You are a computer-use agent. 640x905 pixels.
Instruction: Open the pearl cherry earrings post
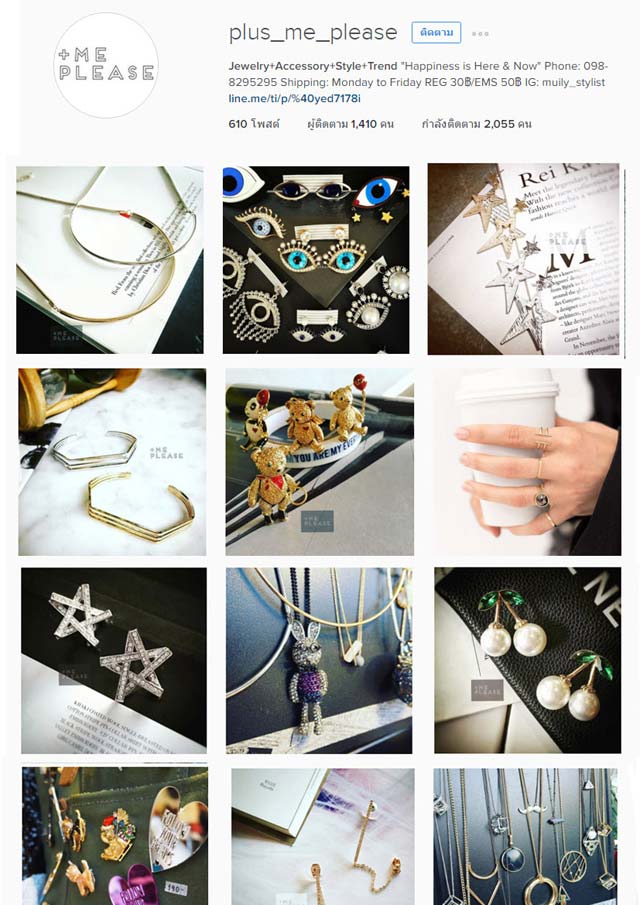point(527,661)
